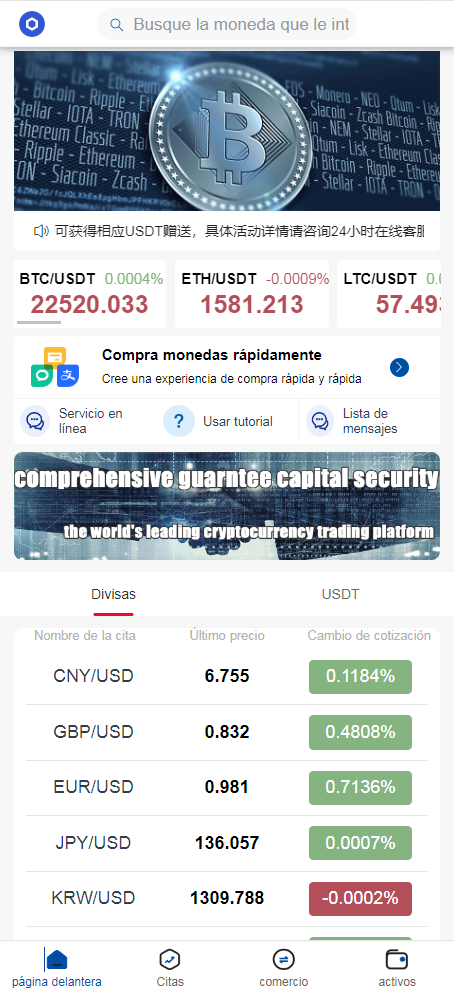Open the ETH/USDT ticker card
454x992 pixels.
252,294
